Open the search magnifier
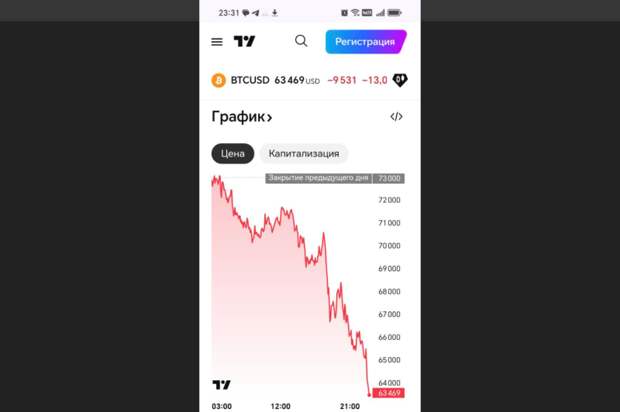The height and width of the screenshot is (412, 620). 301,41
